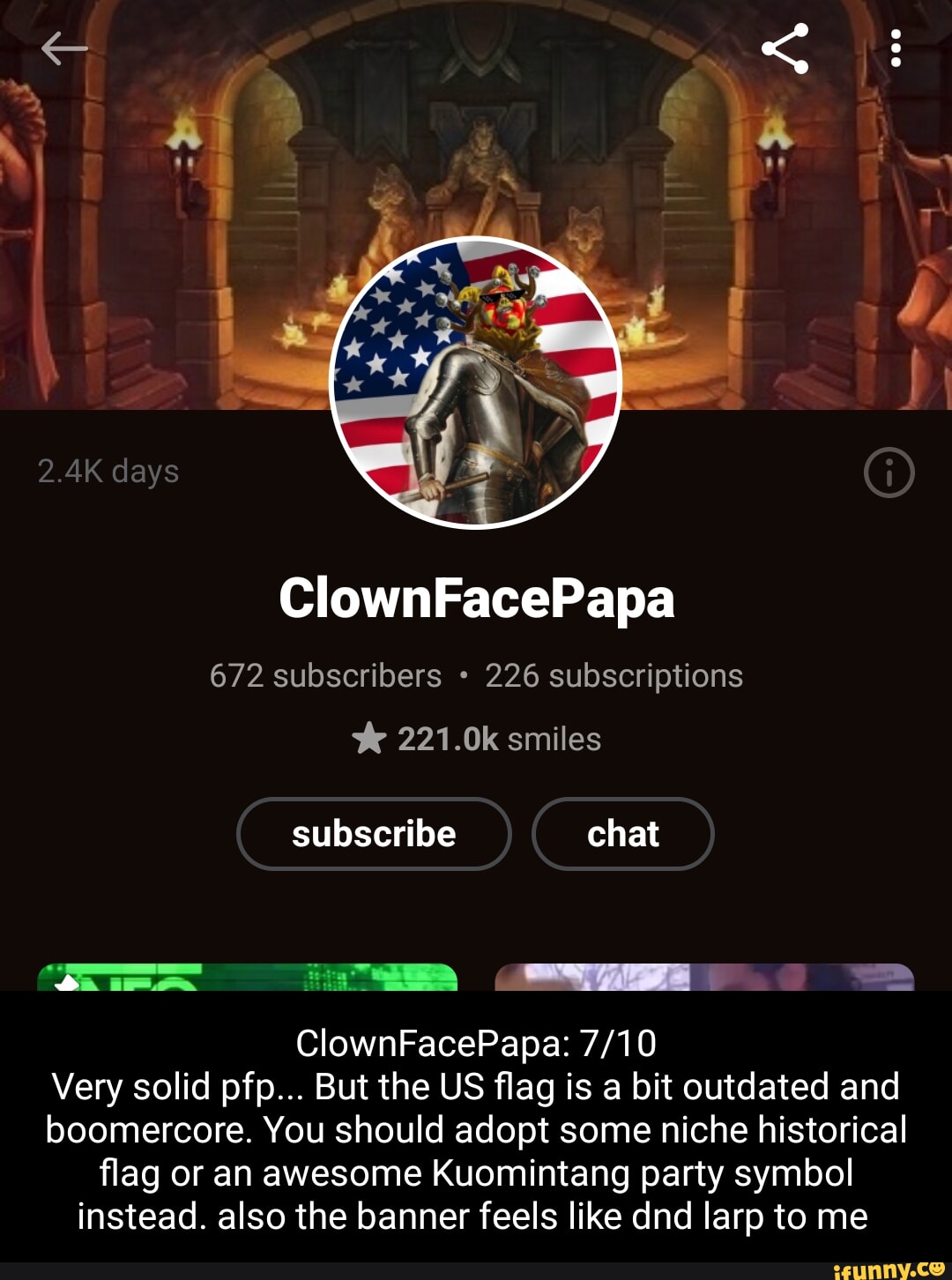Viewport: 952px width, 1280px height.
Task: Open the three-dot overflow menu
Action: (896, 48)
